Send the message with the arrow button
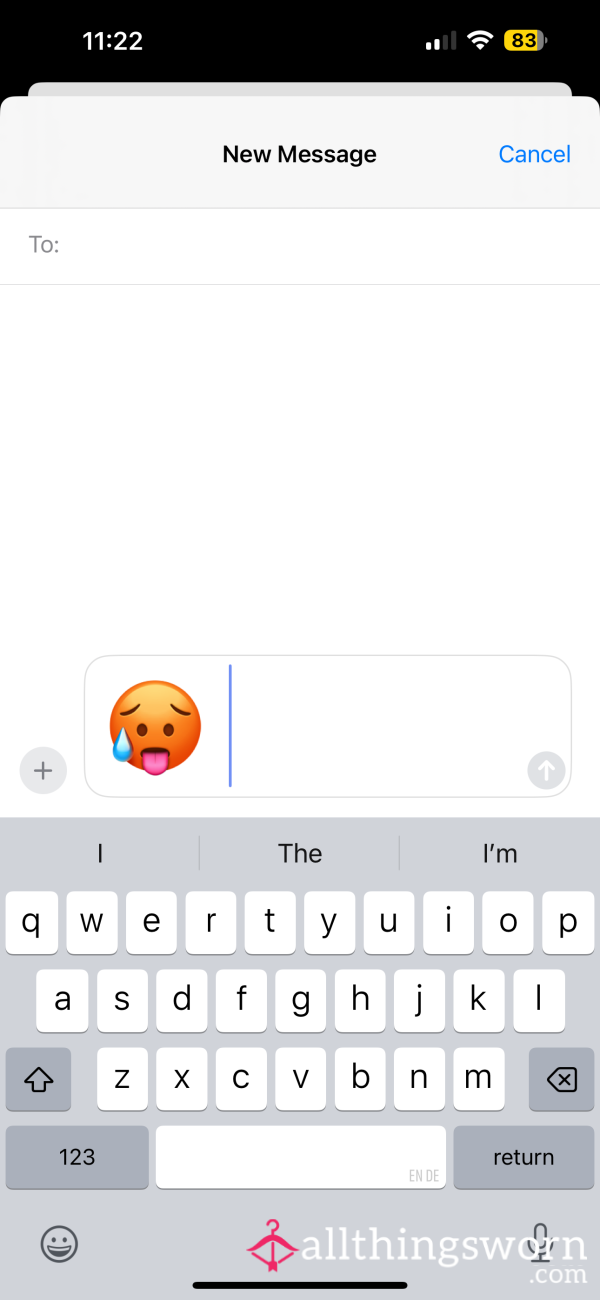This screenshot has width=600, height=1300. [x=546, y=771]
